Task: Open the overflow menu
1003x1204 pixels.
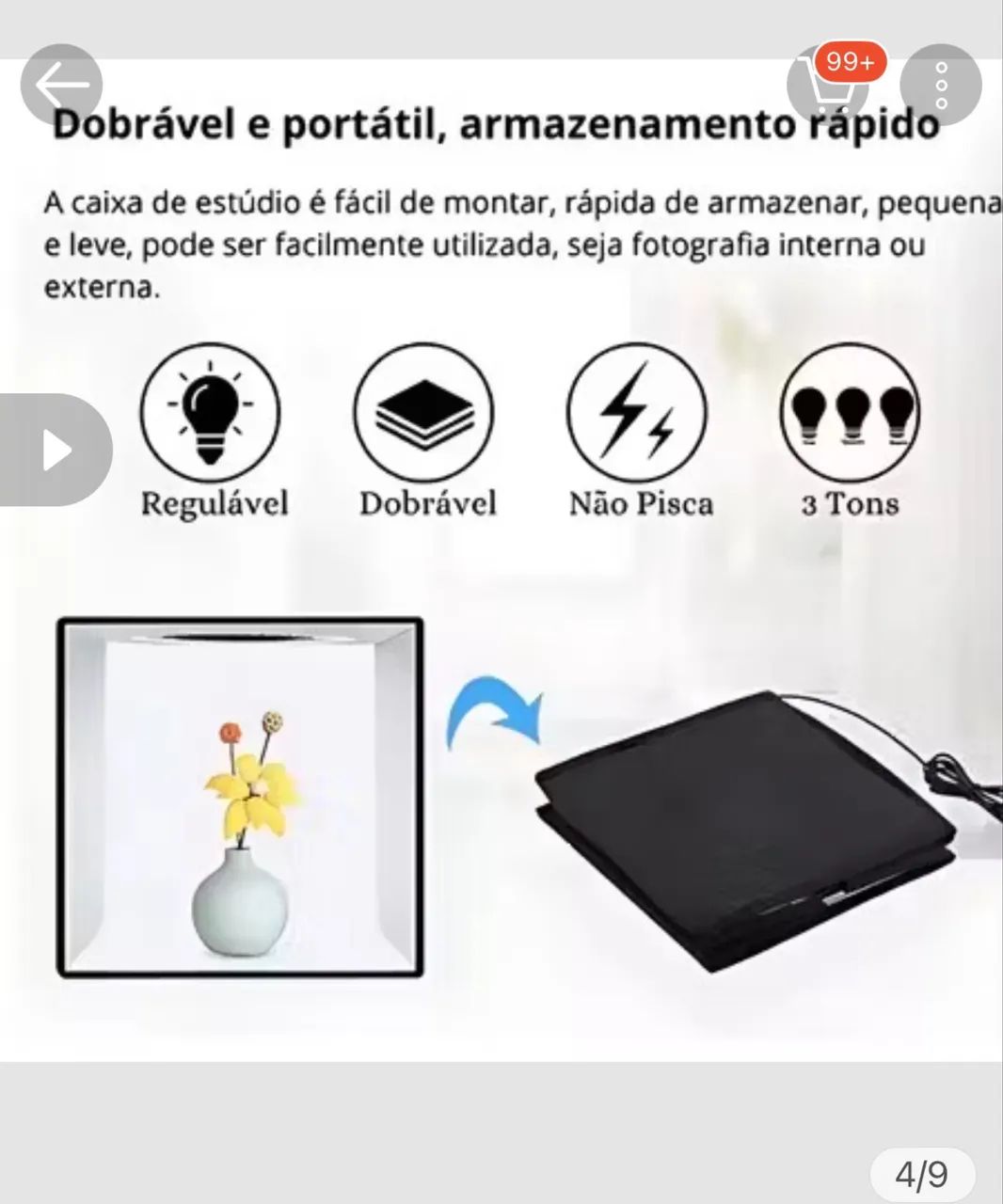Action: pos(941,86)
